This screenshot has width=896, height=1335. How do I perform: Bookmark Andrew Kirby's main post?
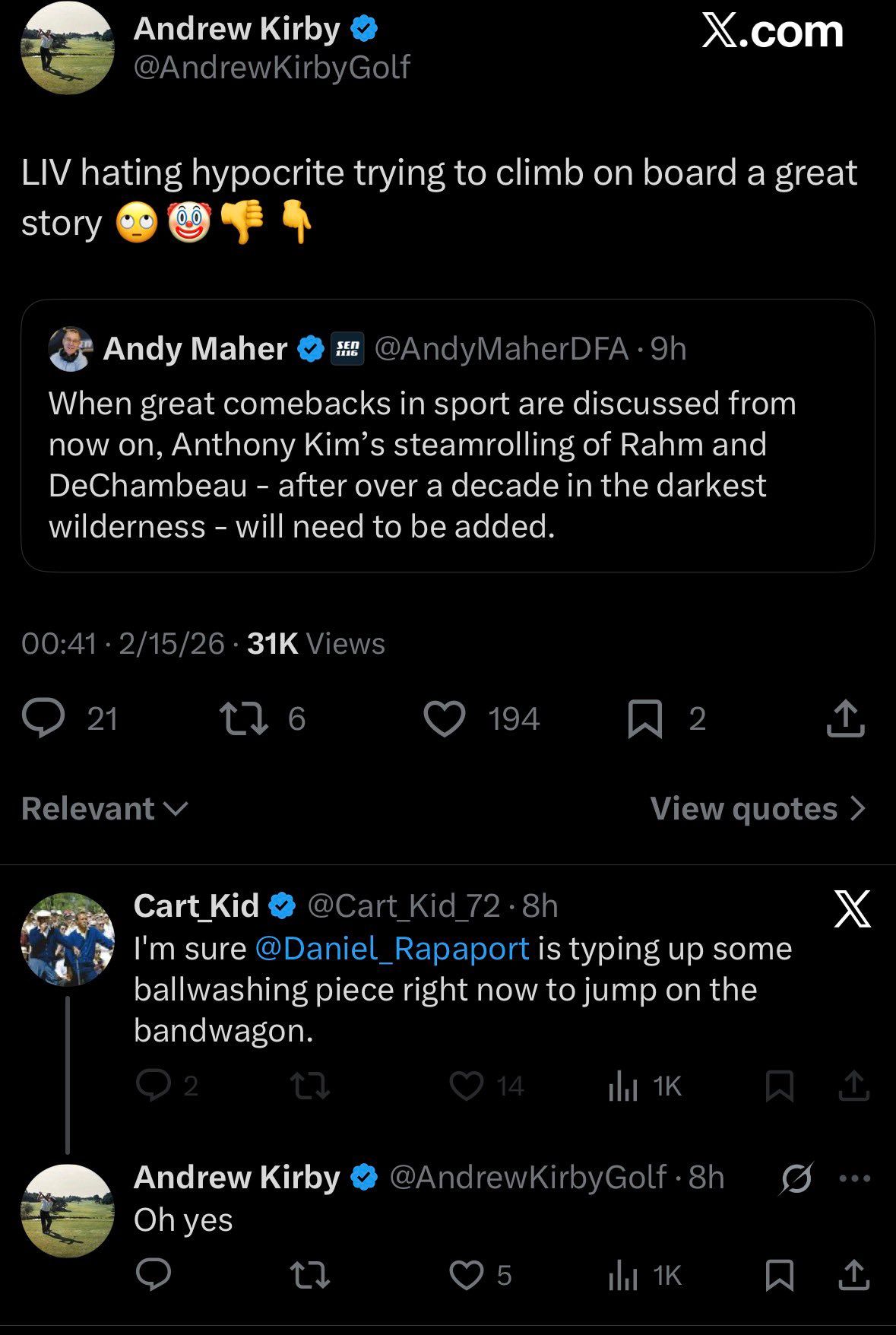tap(645, 718)
